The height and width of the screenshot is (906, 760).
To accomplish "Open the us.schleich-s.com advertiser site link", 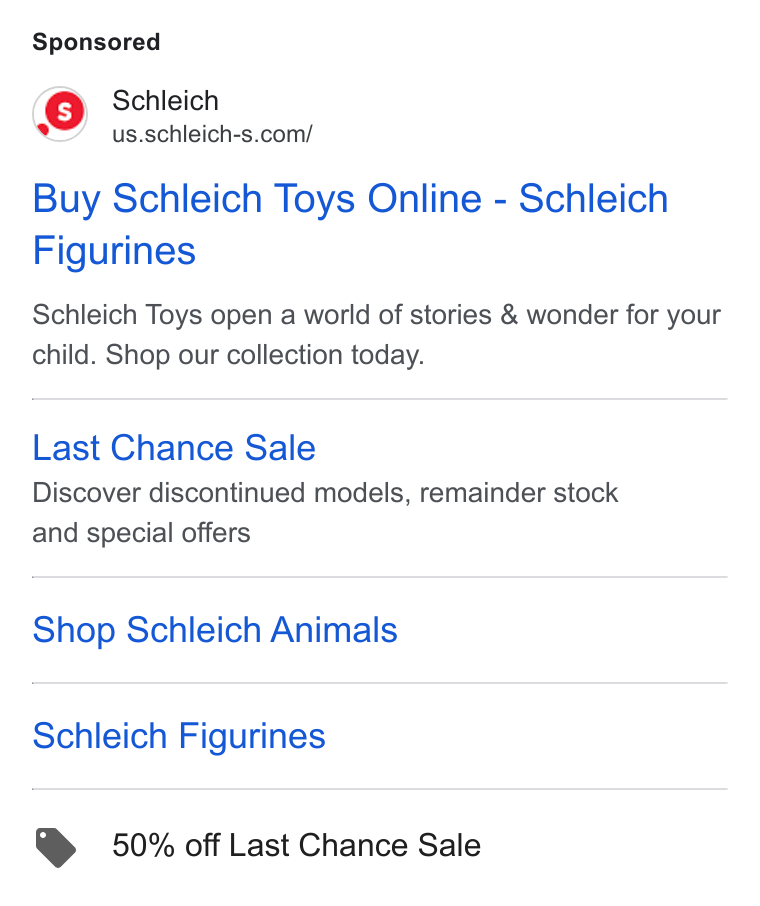I will [212, 134].
